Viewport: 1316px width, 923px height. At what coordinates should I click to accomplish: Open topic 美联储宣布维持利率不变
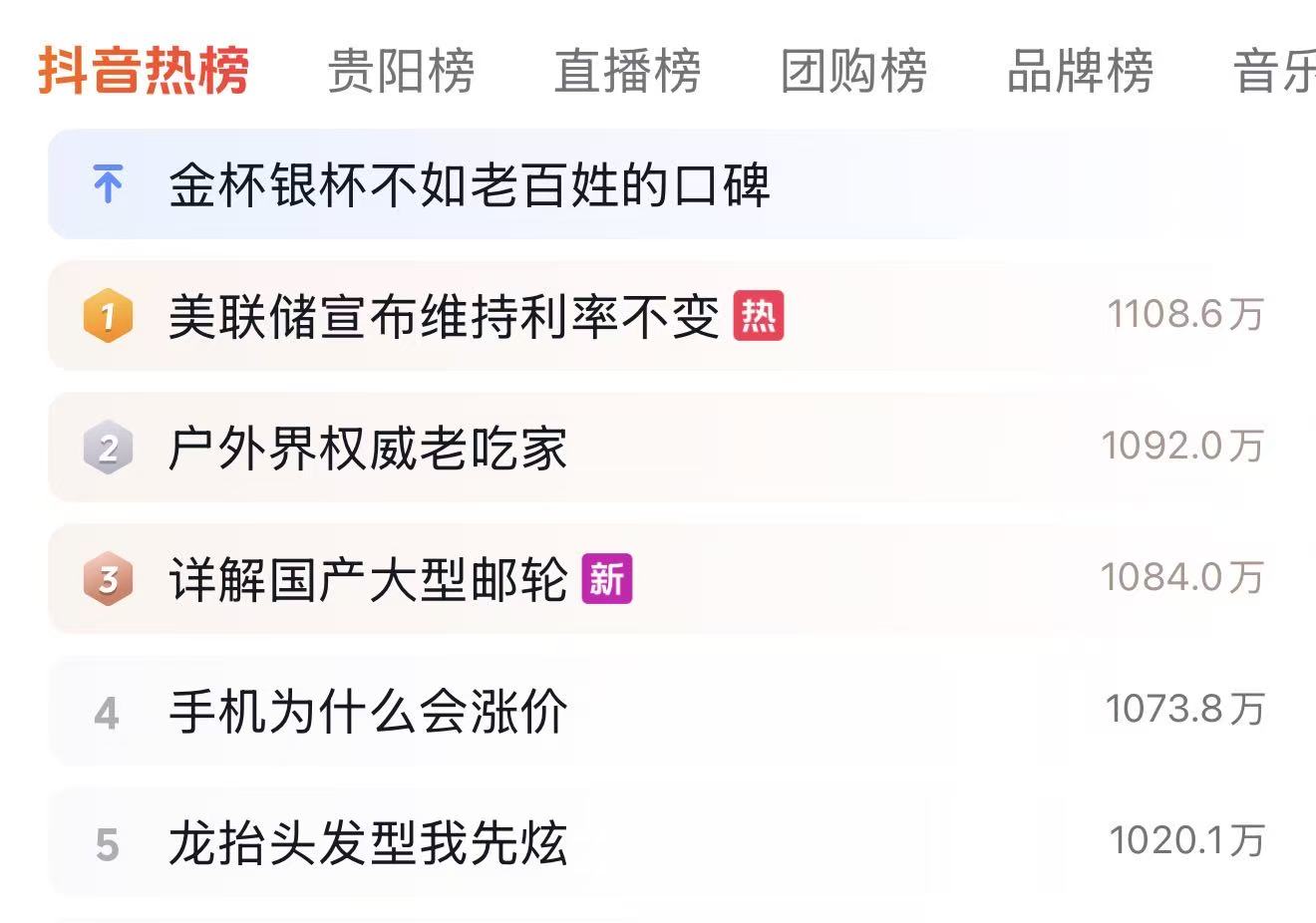coord(444,316)
